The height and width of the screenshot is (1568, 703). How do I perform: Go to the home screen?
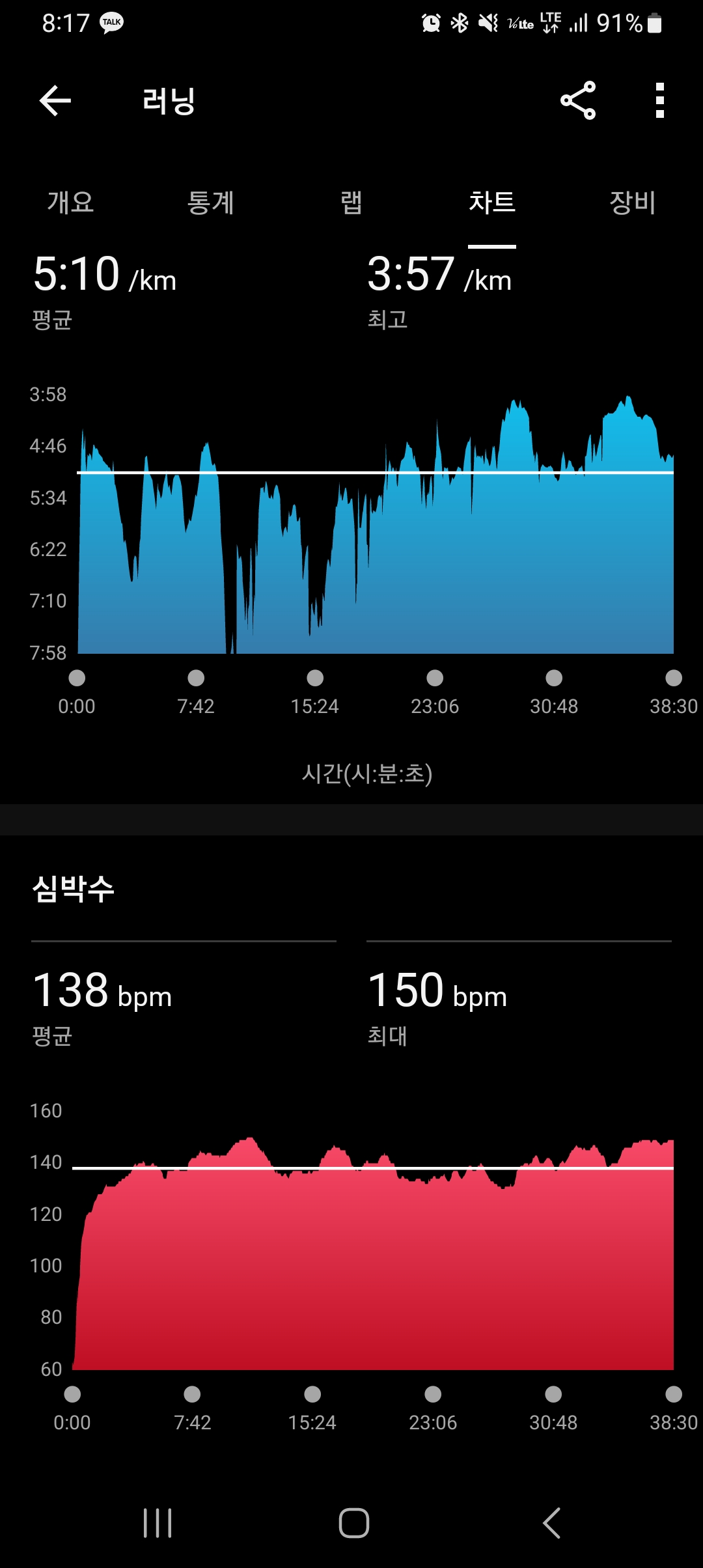(x=354, y=1523)
